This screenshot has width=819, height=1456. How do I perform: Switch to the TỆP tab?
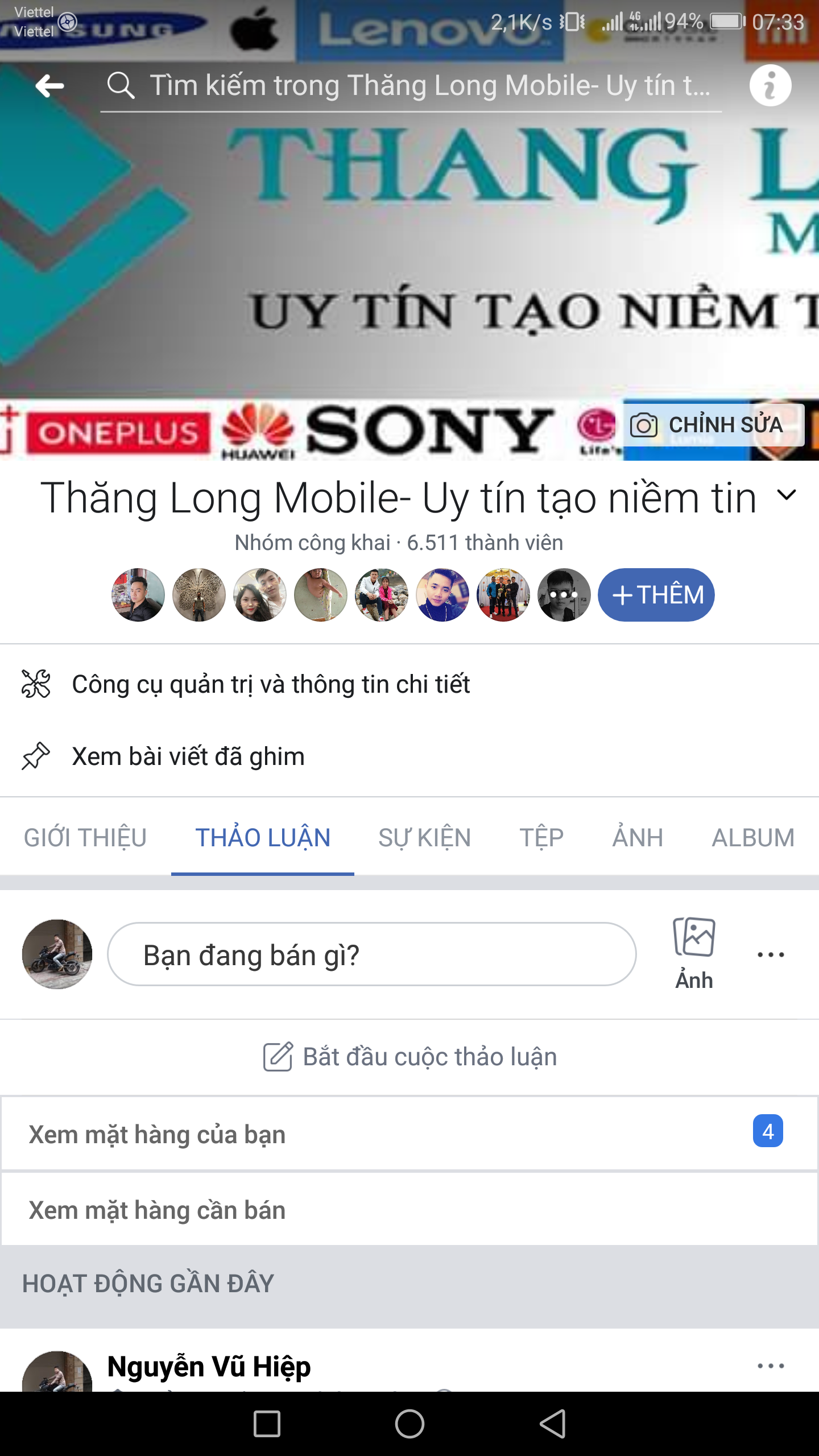click(x=541, y=838)
